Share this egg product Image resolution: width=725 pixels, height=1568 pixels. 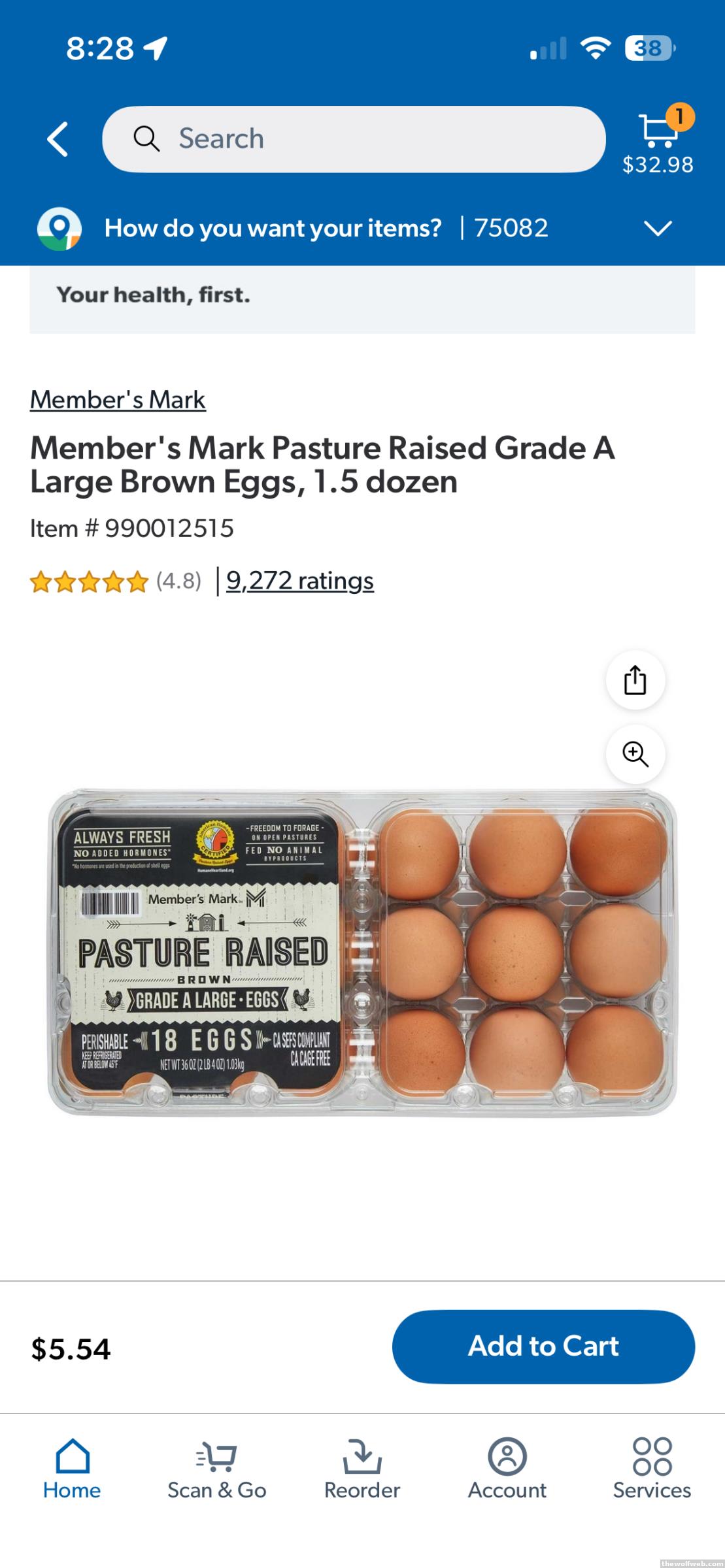[x=635, y=680]
